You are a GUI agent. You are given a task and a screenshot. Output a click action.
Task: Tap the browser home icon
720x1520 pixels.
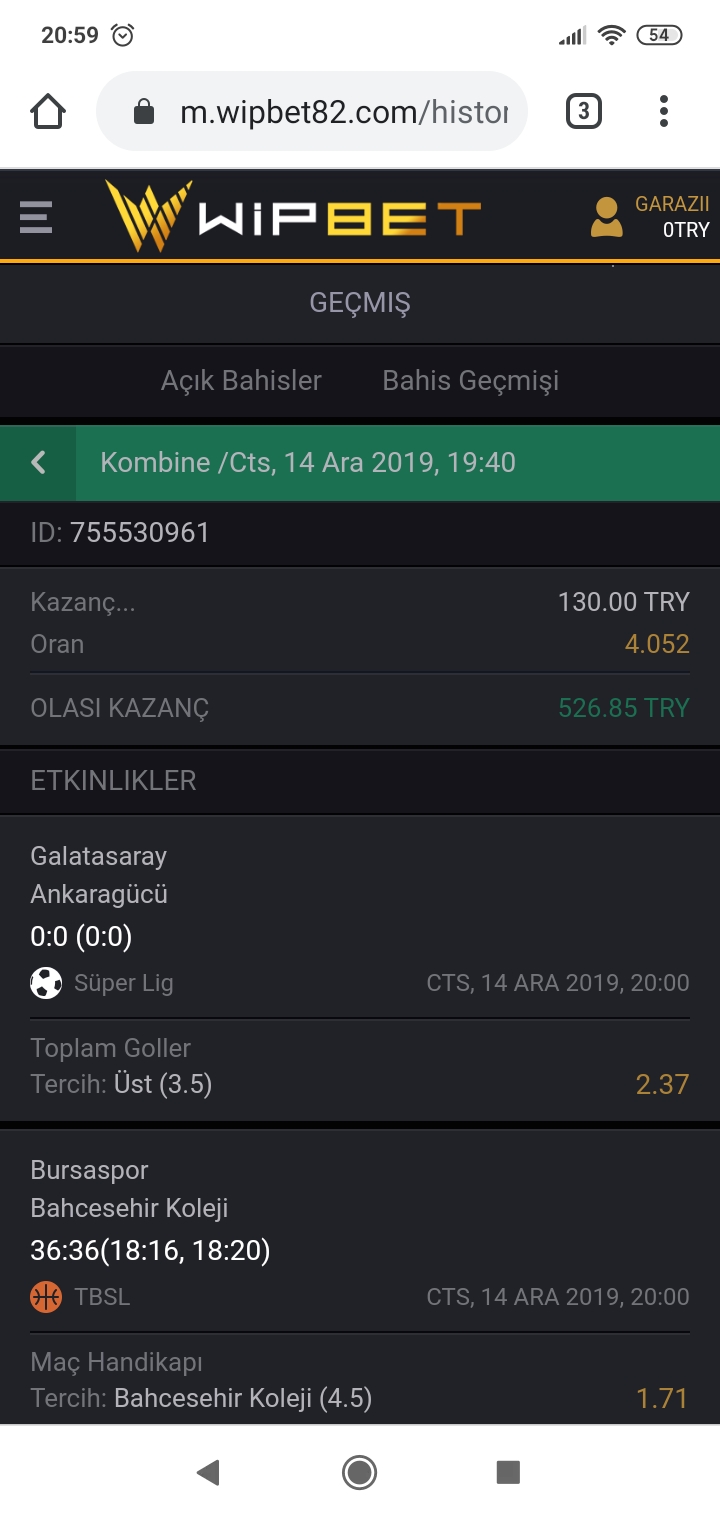pos(48,111)
